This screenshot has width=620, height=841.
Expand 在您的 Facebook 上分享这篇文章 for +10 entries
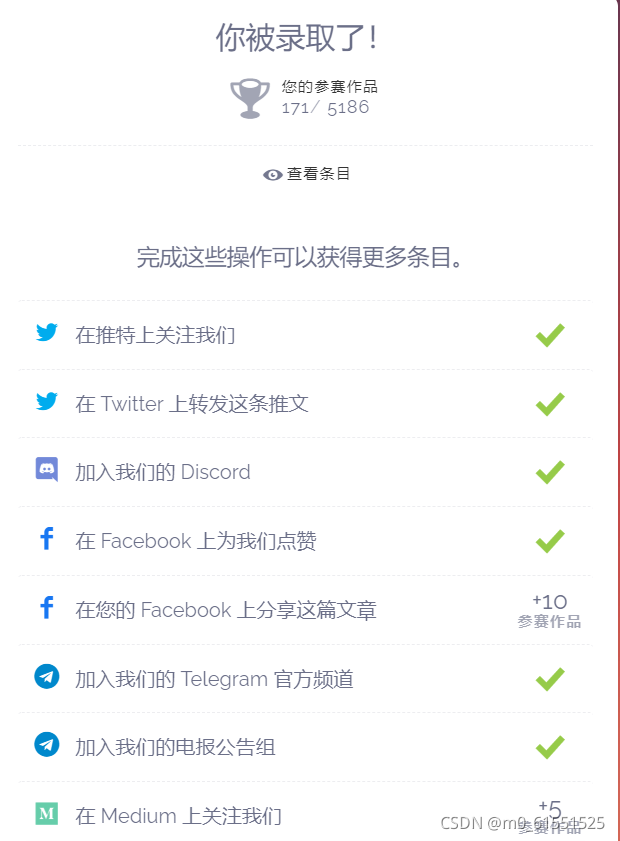point(226,610)
